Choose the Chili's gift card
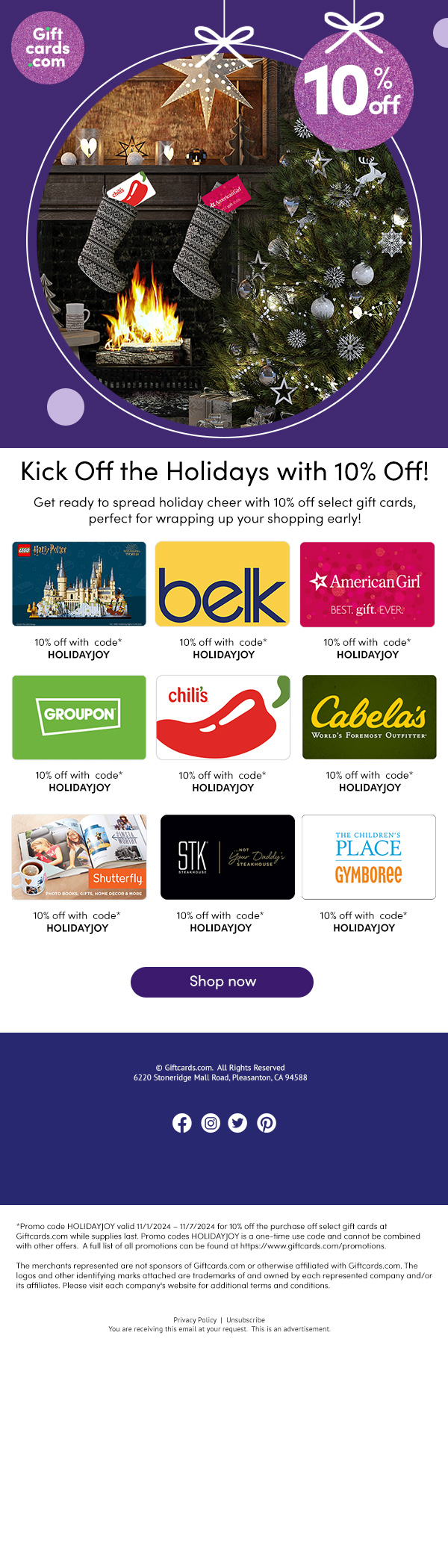Viewport: 448px width, 1568px height. click(x=223, y=717)
